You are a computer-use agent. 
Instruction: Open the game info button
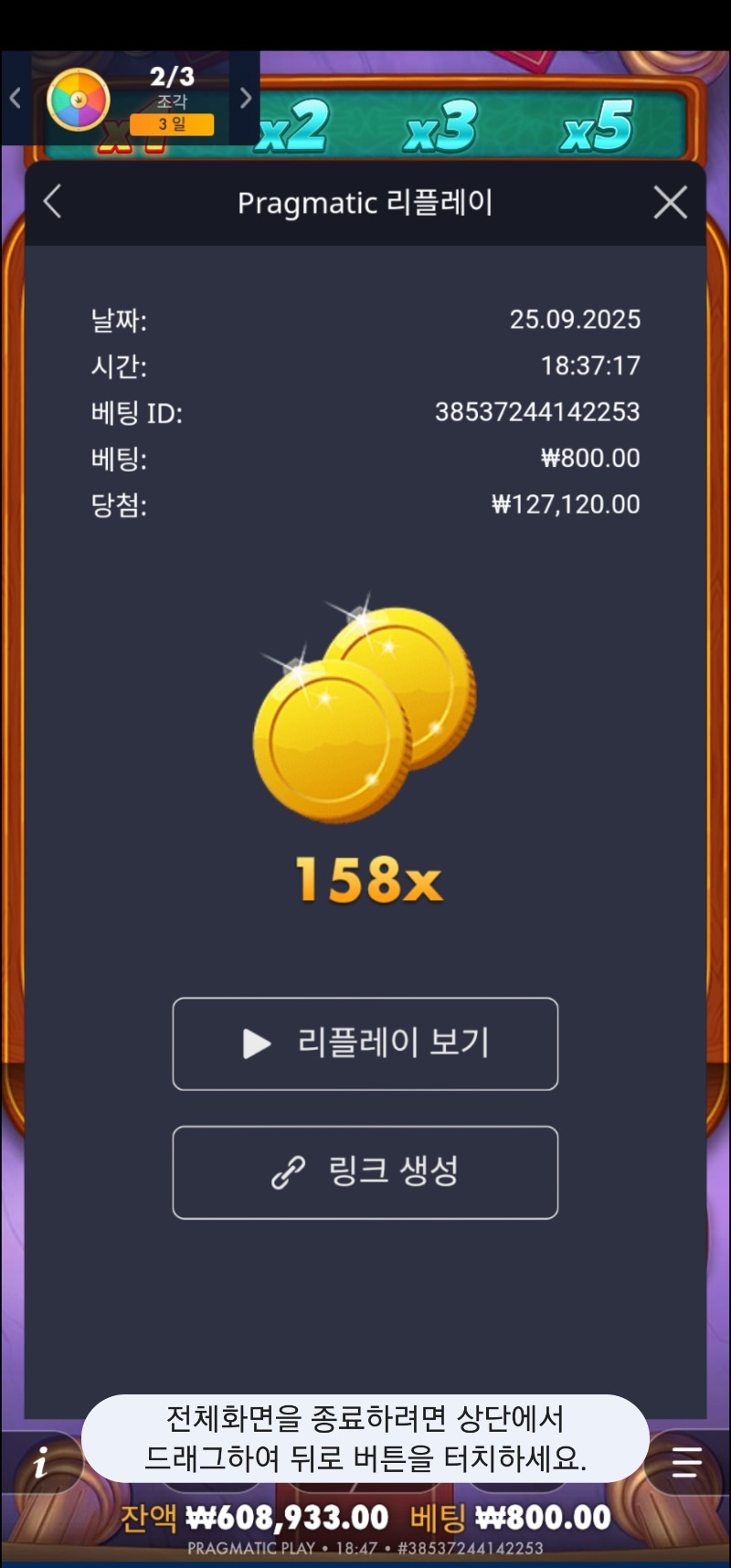40,1465
